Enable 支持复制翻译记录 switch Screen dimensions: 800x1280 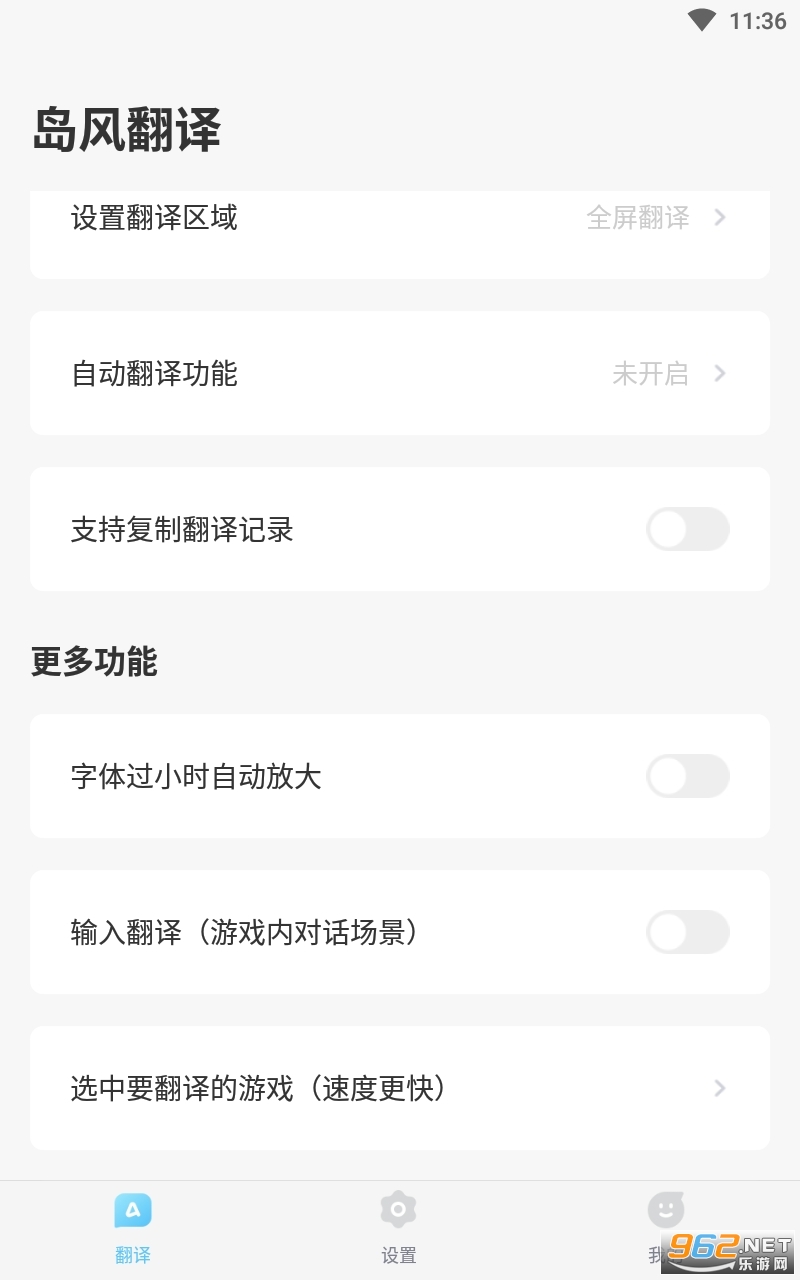[687, 529]
